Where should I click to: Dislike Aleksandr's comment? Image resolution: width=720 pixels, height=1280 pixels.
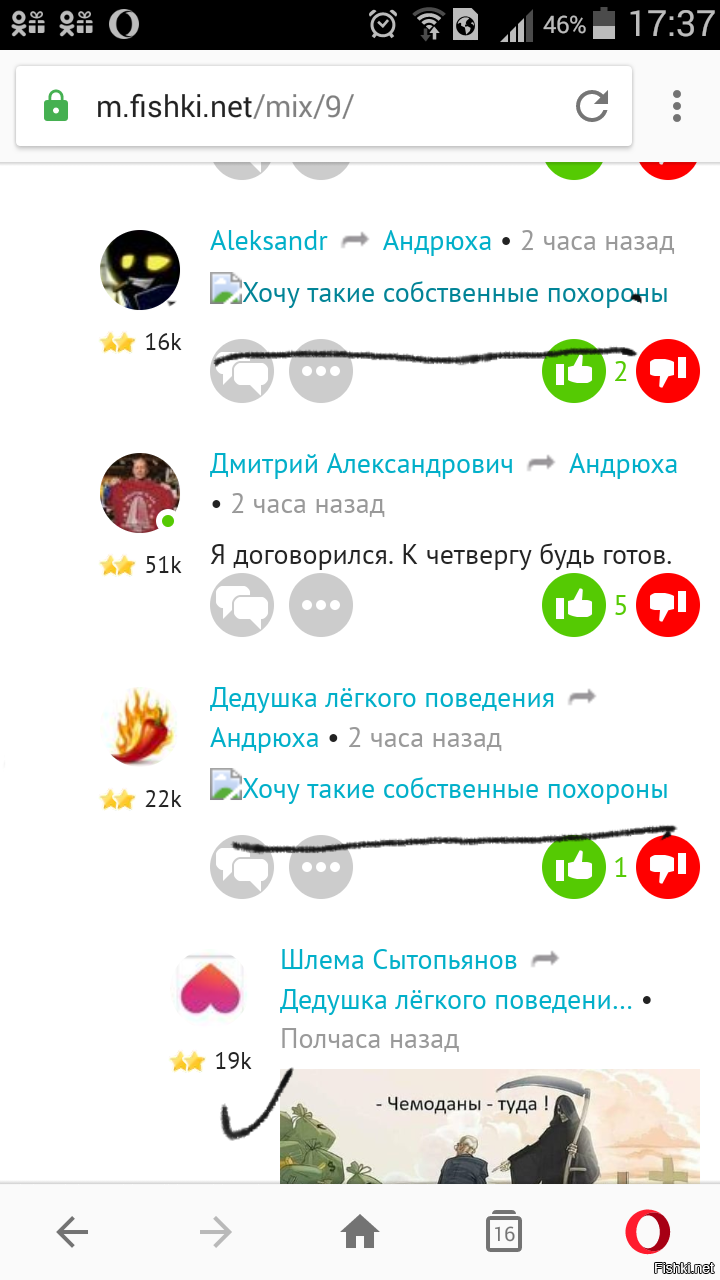point(668,371)
